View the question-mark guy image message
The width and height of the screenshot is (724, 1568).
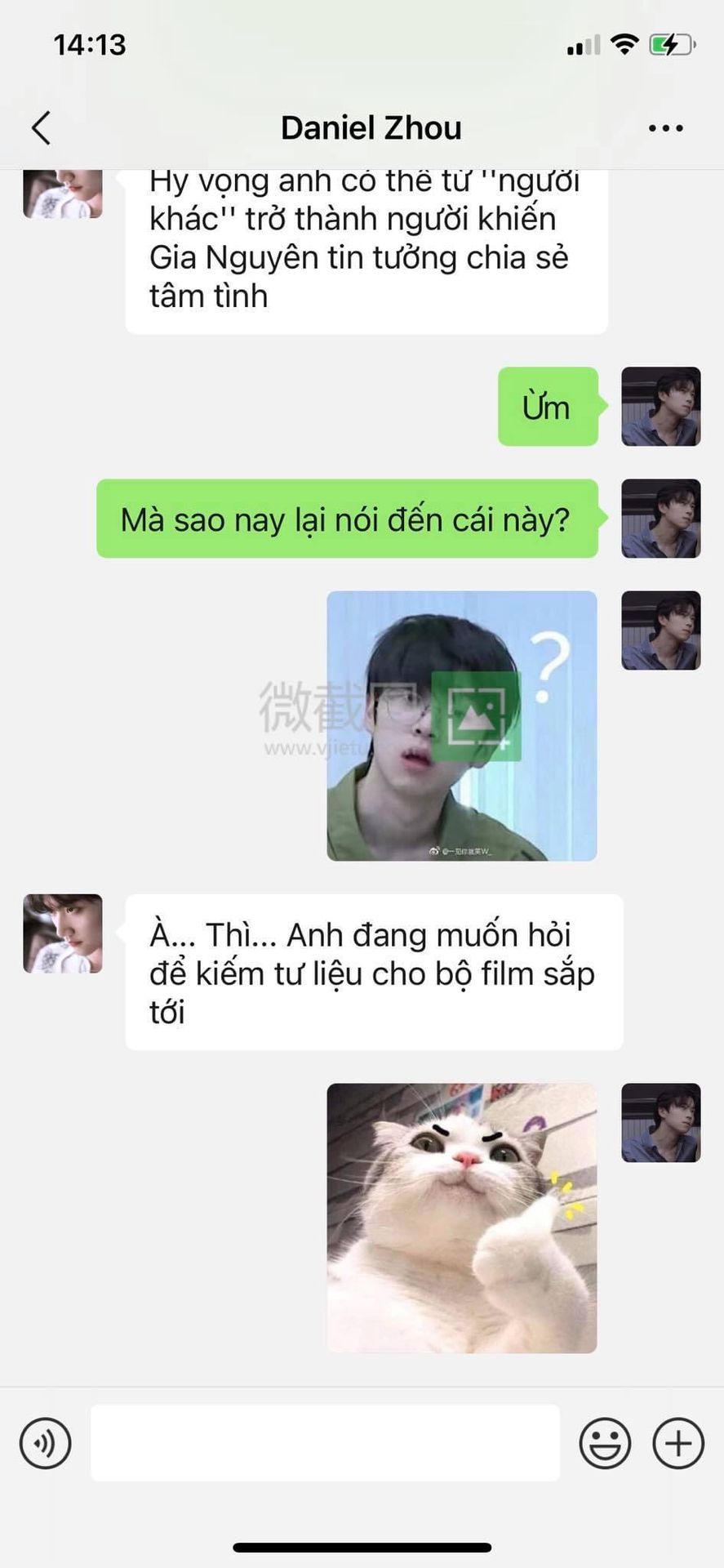click(x=462, y=725)
